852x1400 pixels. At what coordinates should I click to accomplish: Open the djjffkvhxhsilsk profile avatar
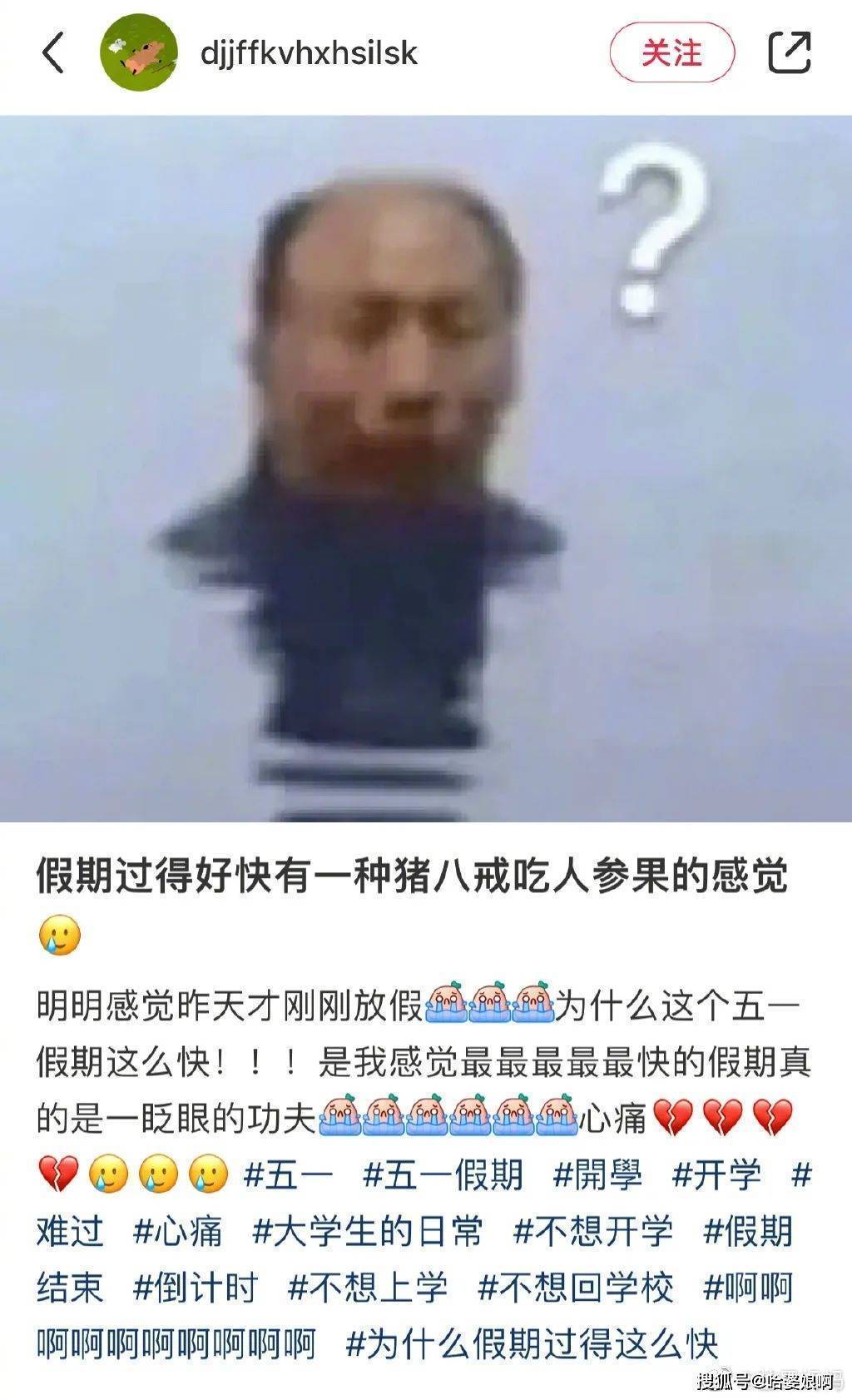click(139, 52)
